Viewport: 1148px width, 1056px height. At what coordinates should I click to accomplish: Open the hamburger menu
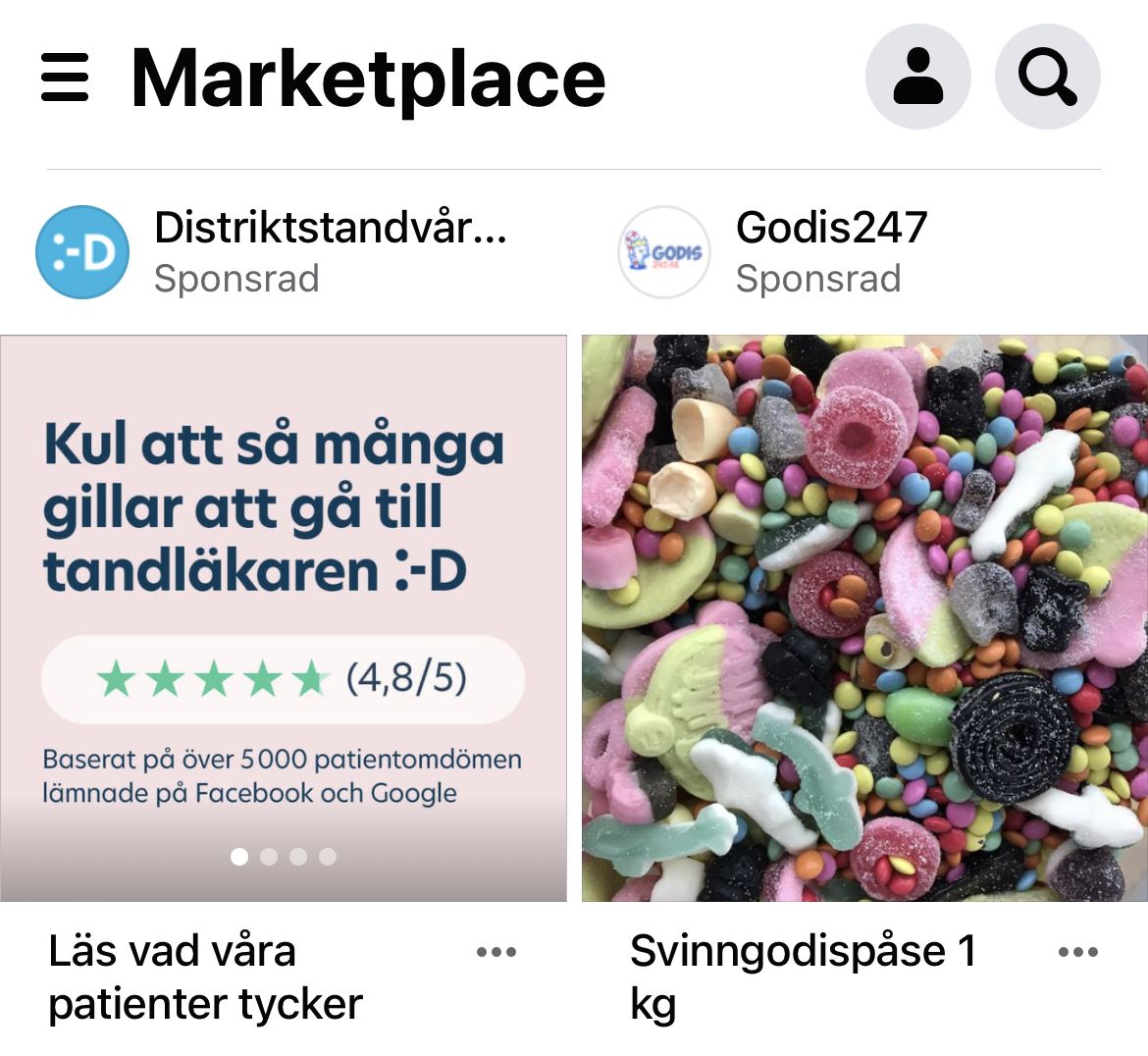coord(65,78)
